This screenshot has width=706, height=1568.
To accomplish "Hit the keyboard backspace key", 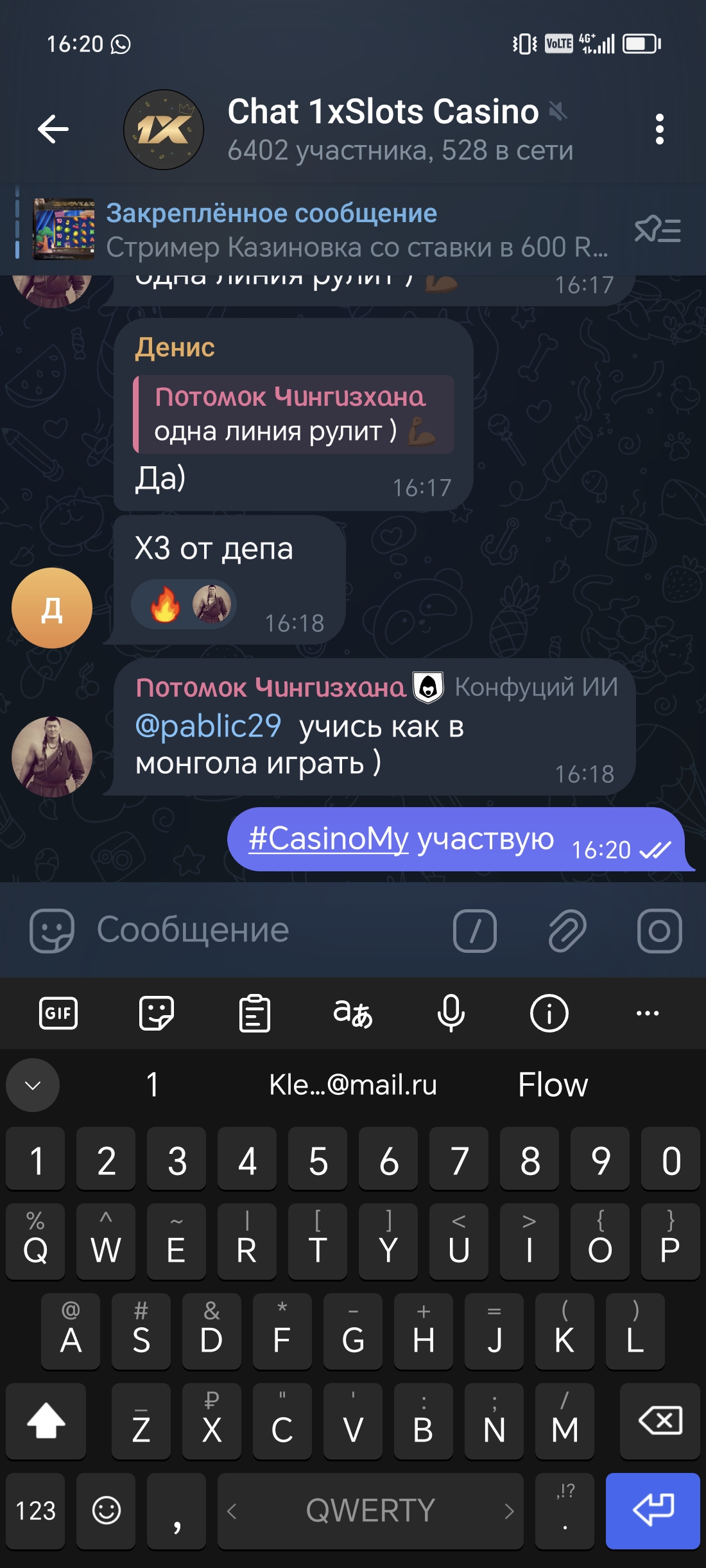I will coord(660,1420).
